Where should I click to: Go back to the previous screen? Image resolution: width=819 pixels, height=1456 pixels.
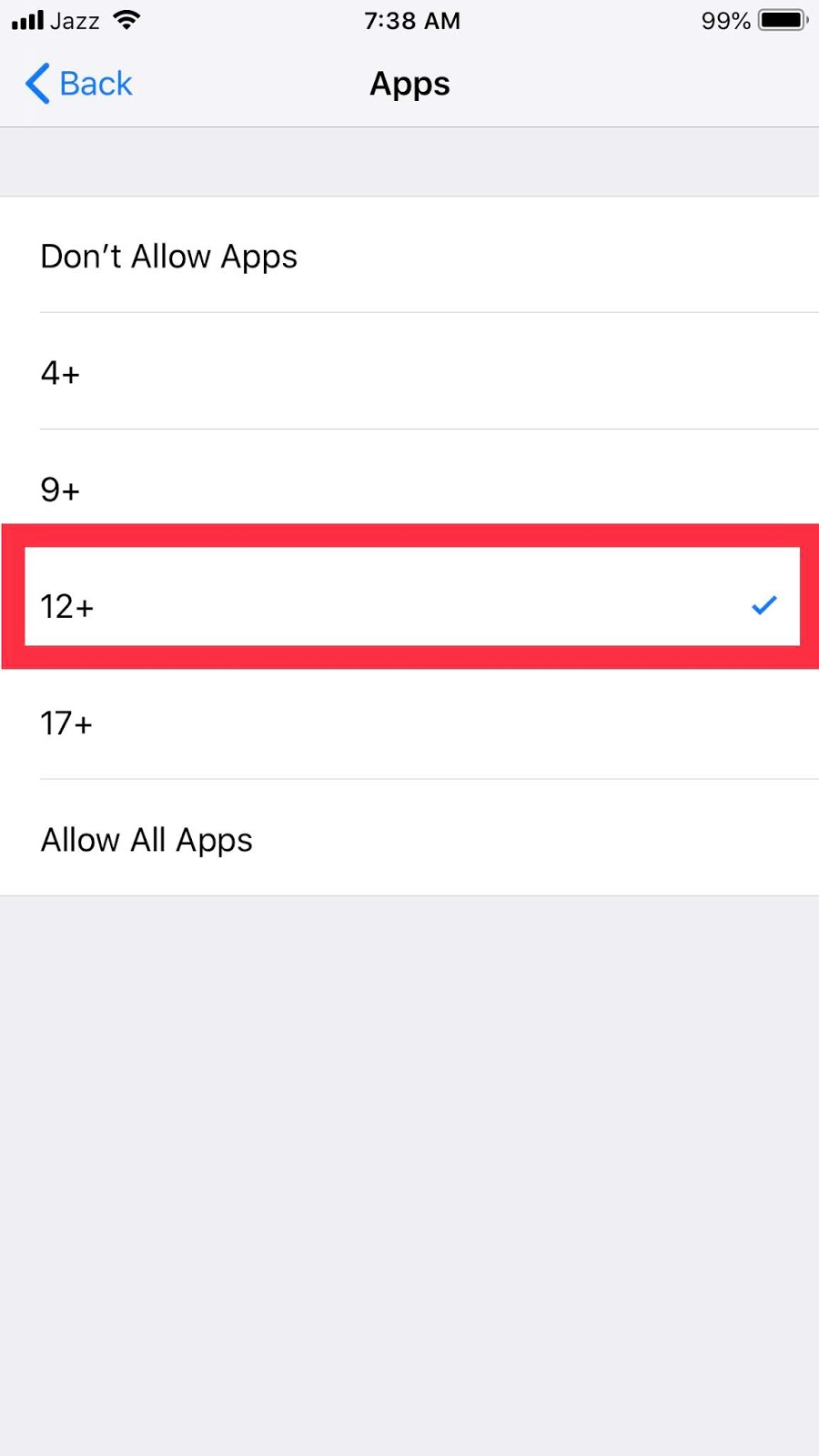tap(79, 84)
